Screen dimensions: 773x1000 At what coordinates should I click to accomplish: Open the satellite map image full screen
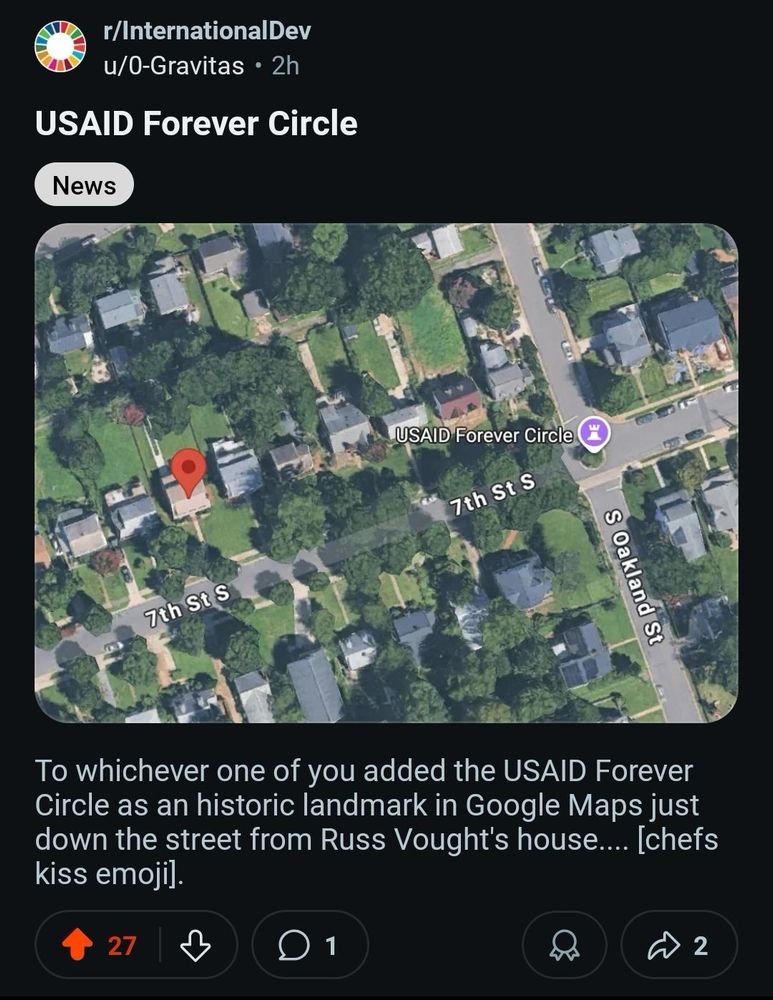[x=386, y=473]
